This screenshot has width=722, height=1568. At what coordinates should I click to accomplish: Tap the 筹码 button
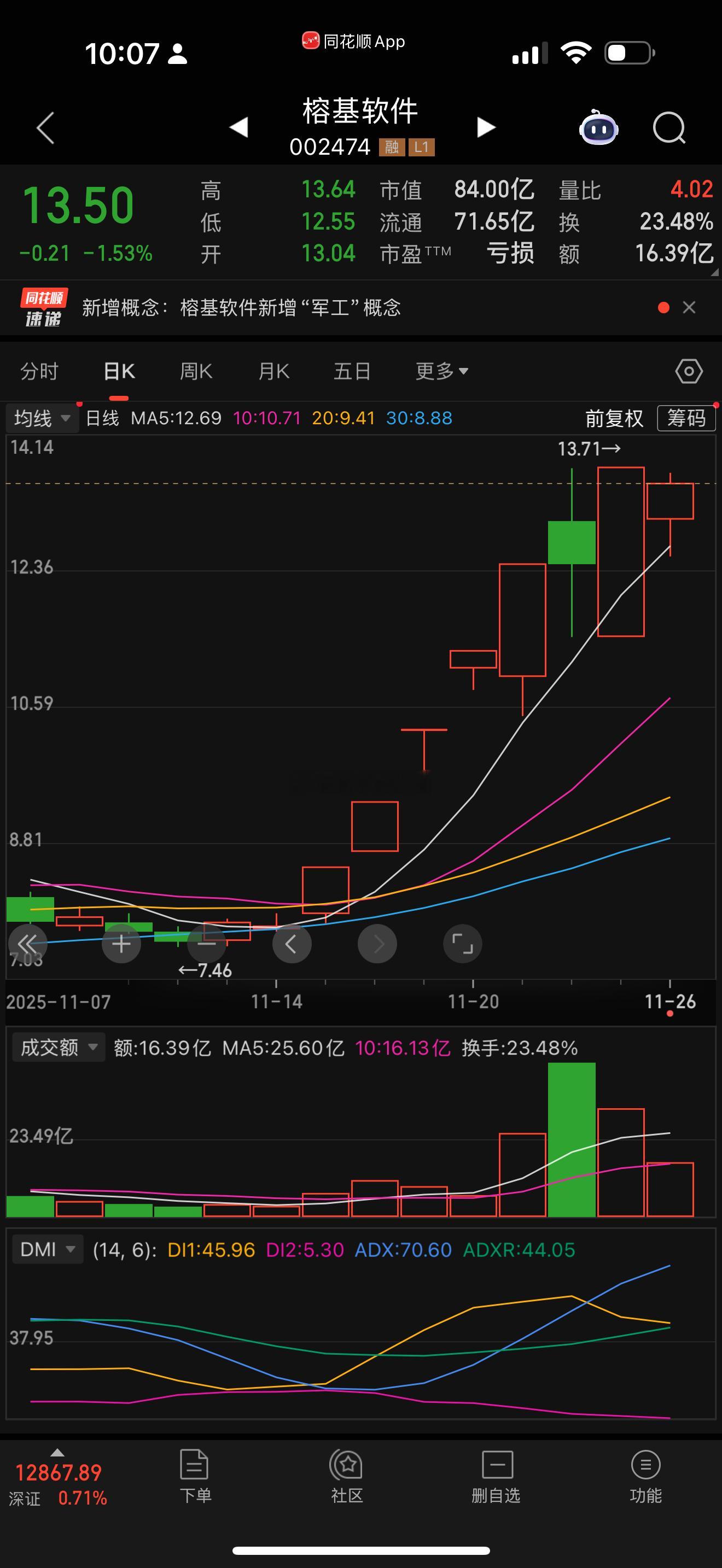686,418
